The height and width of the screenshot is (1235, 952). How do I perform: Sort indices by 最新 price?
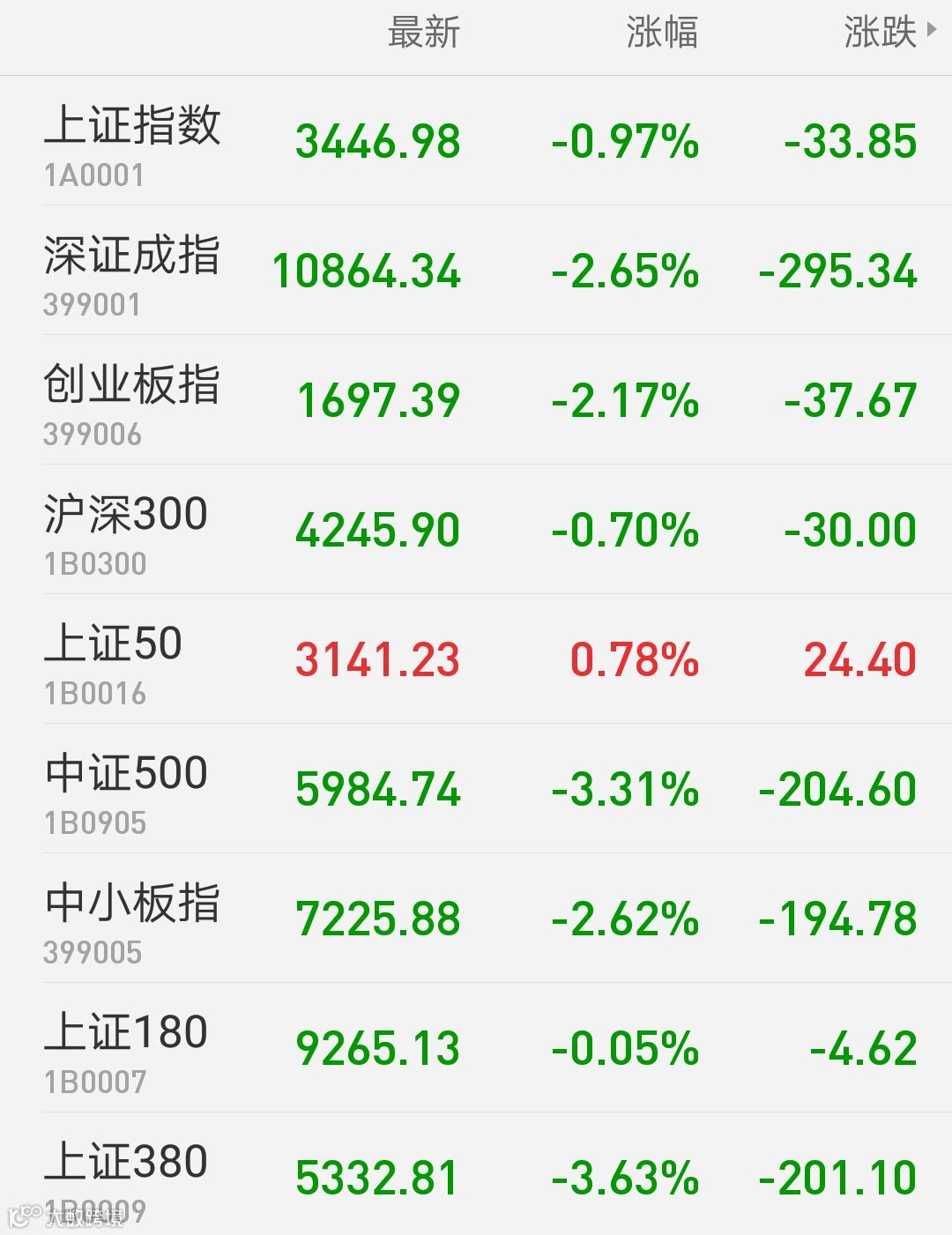424,33
